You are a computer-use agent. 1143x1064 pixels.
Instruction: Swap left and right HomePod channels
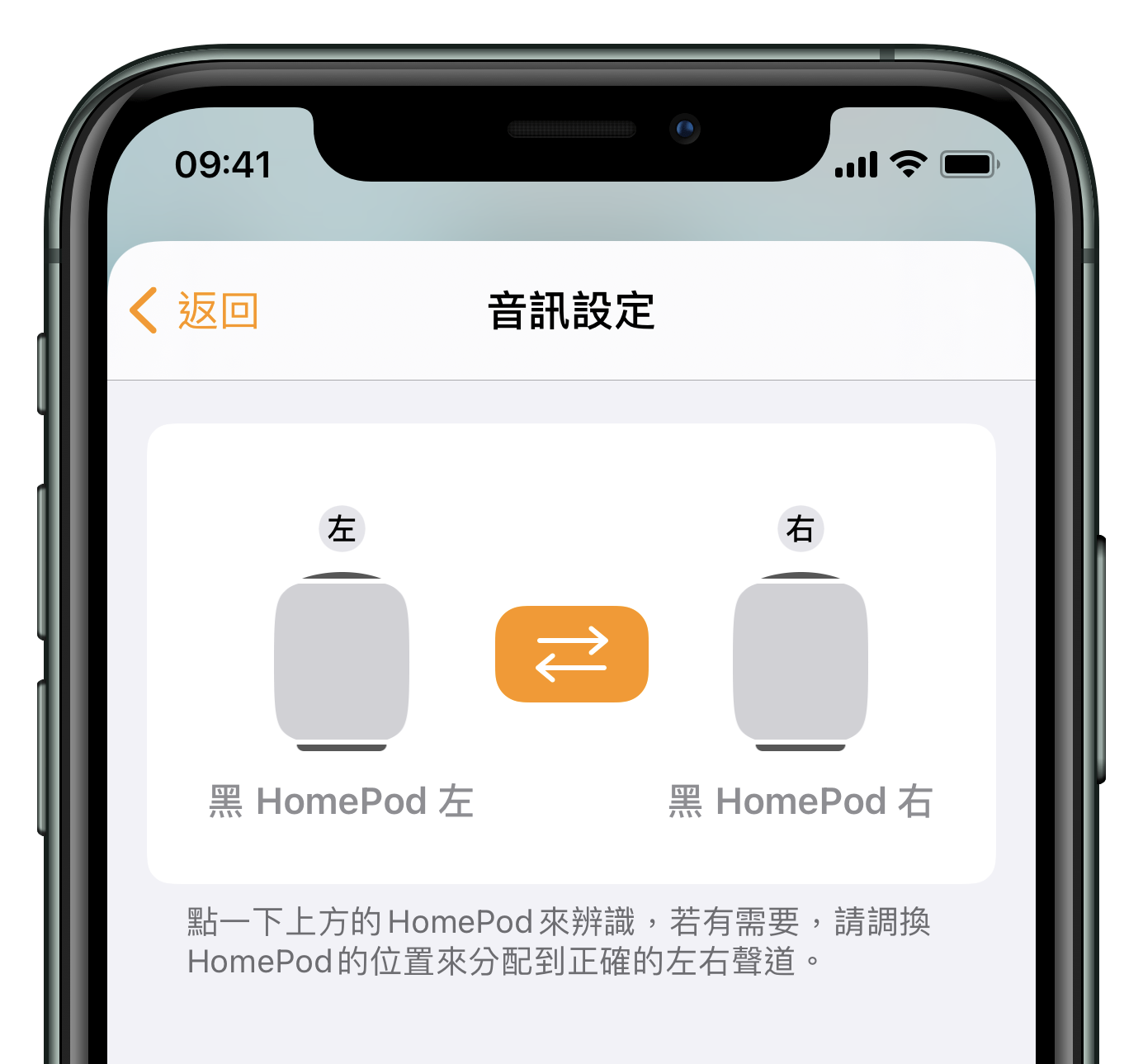click(571, 655)
